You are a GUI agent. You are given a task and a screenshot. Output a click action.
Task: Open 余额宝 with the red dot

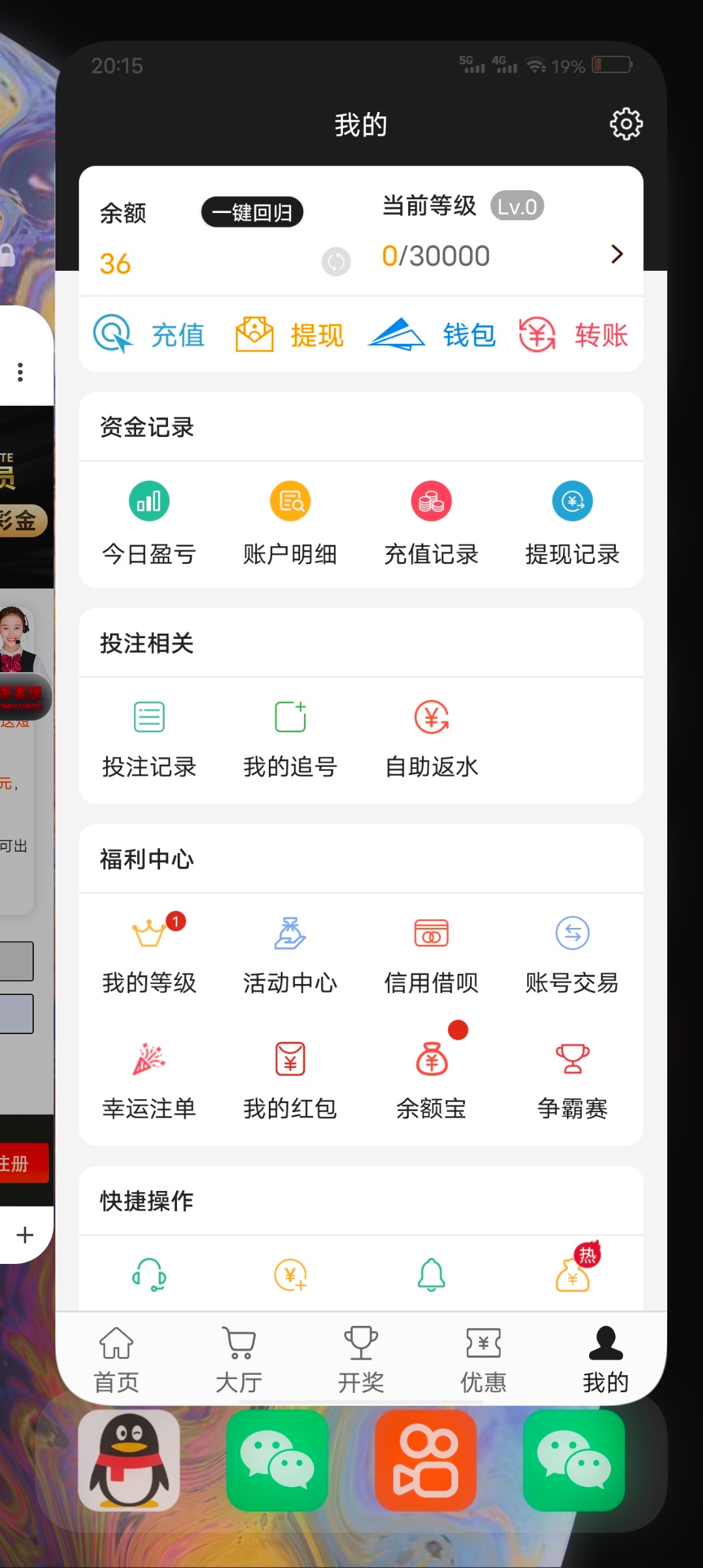pyautogui.click(x=431, y=1074)
